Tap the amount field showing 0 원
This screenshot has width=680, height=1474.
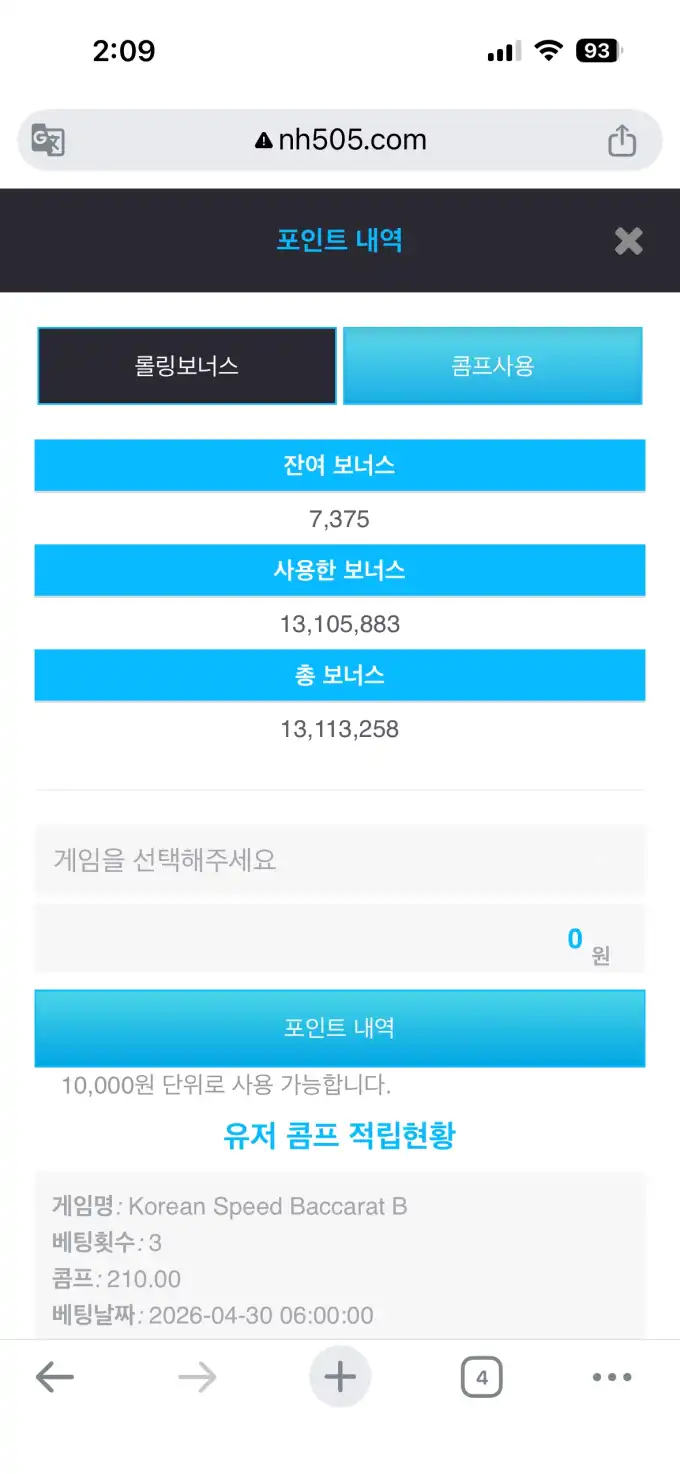[x=339, y=940]
